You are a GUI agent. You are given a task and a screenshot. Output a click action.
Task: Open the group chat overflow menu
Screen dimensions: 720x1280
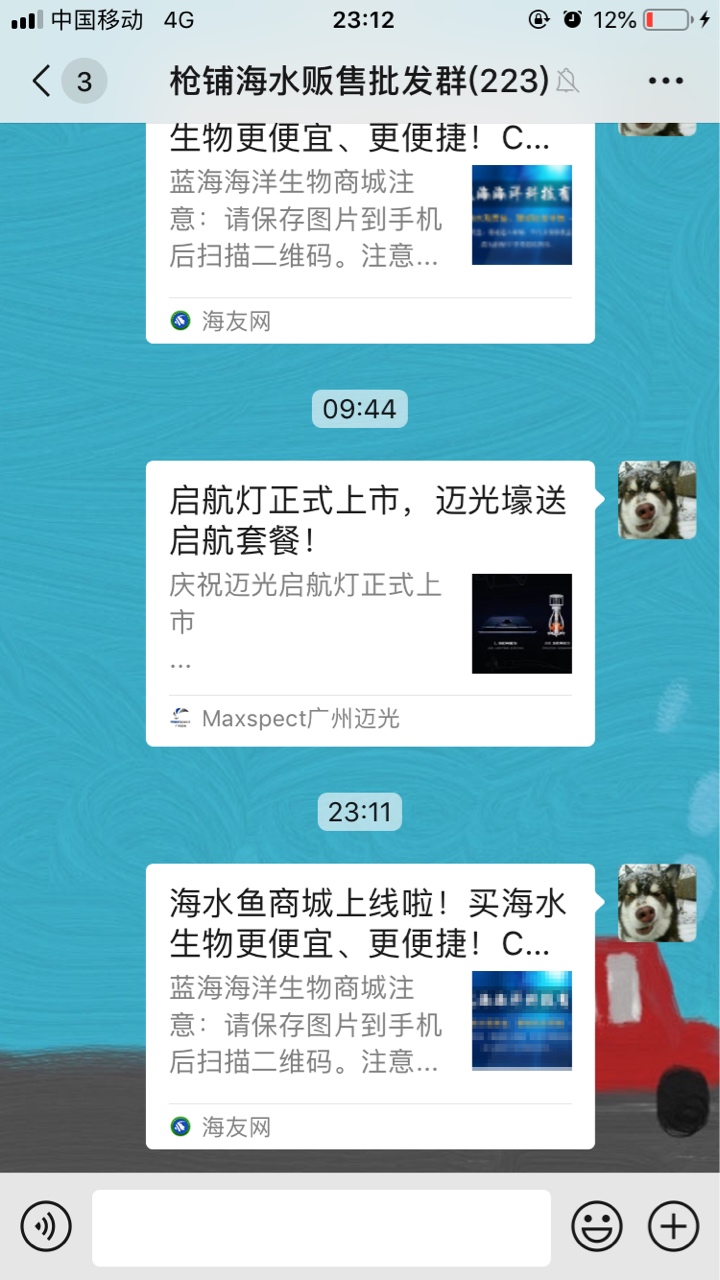(665, 81)
